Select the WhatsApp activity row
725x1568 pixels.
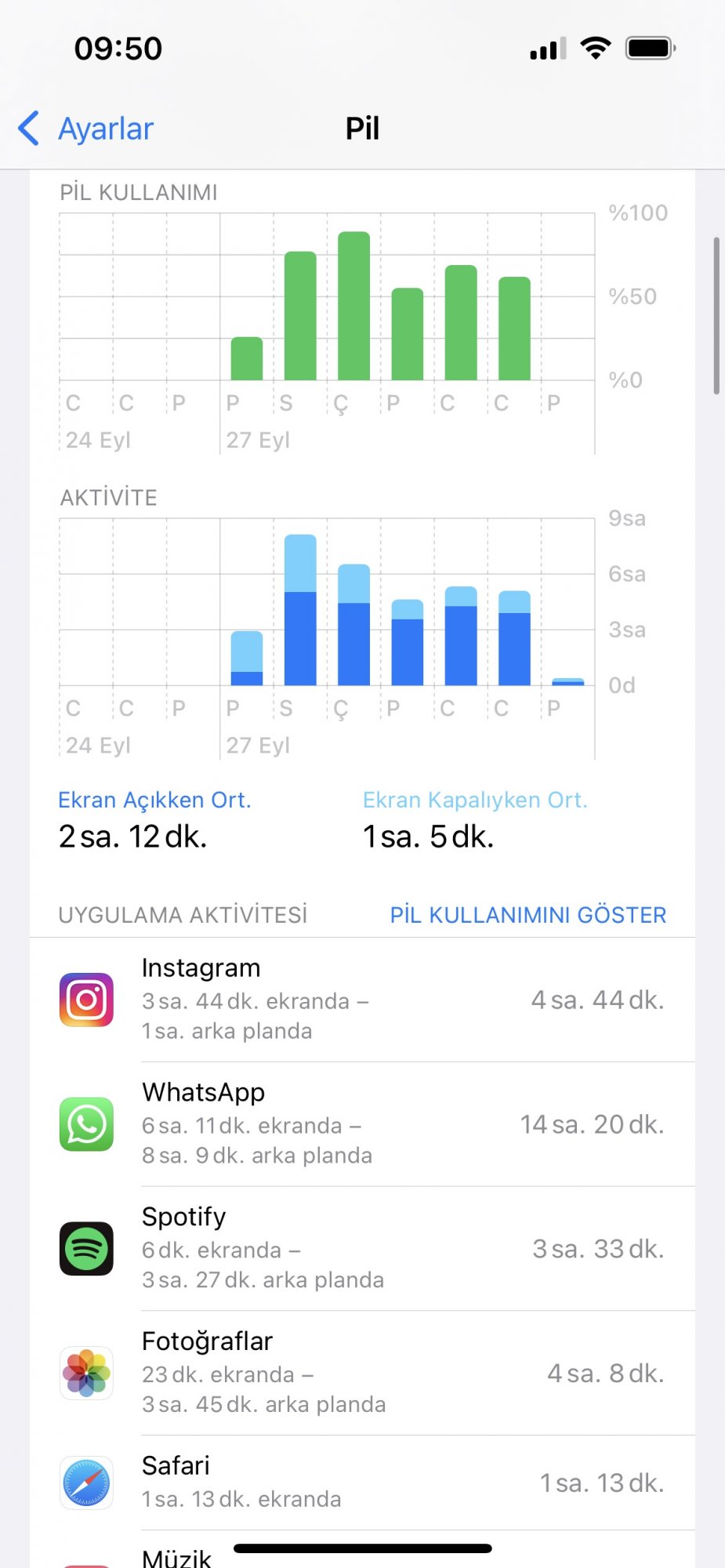click(x=362, y=1124)
